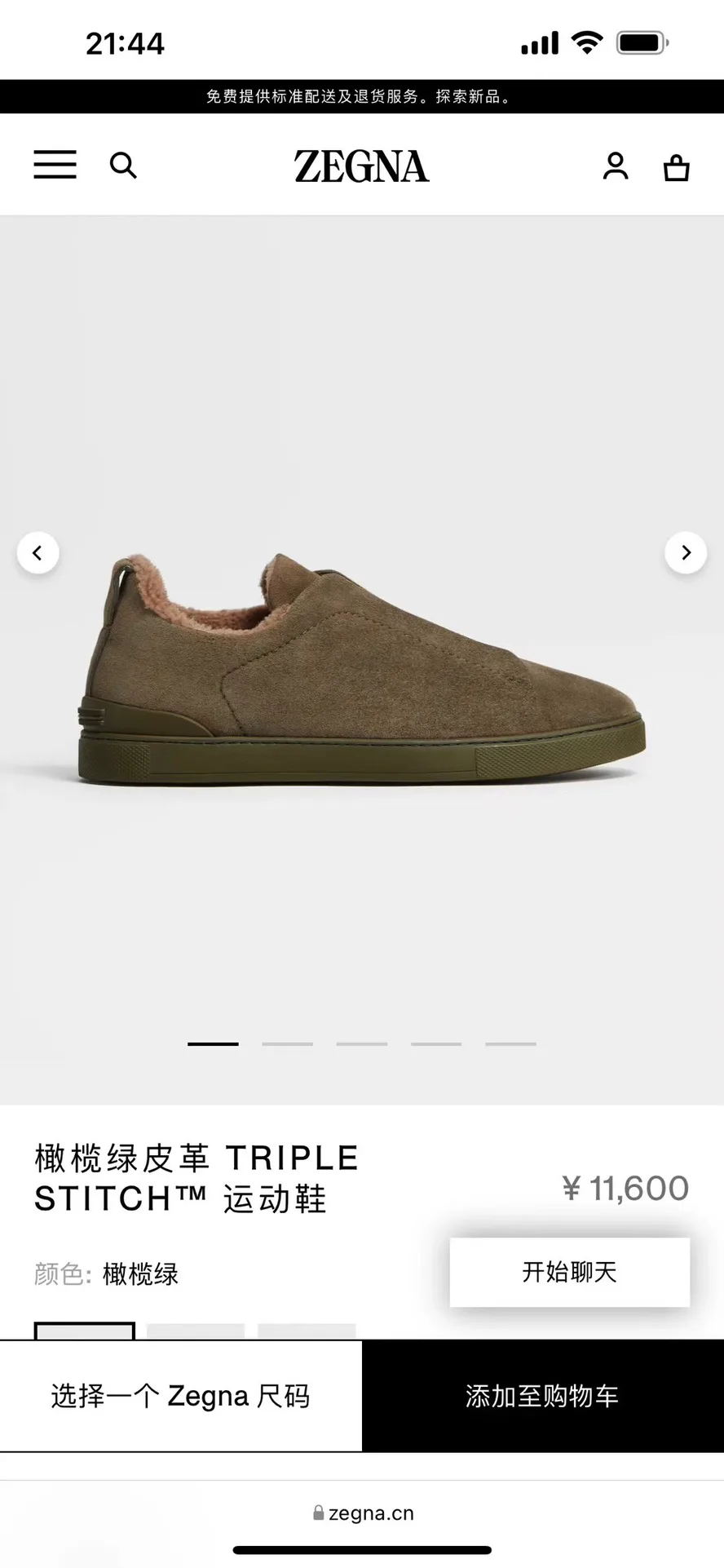This screenshot has height=1568, width=724.
Task: Open the ZEGNA logo home link
Action: pyautogui.click(x=361, y=166)
